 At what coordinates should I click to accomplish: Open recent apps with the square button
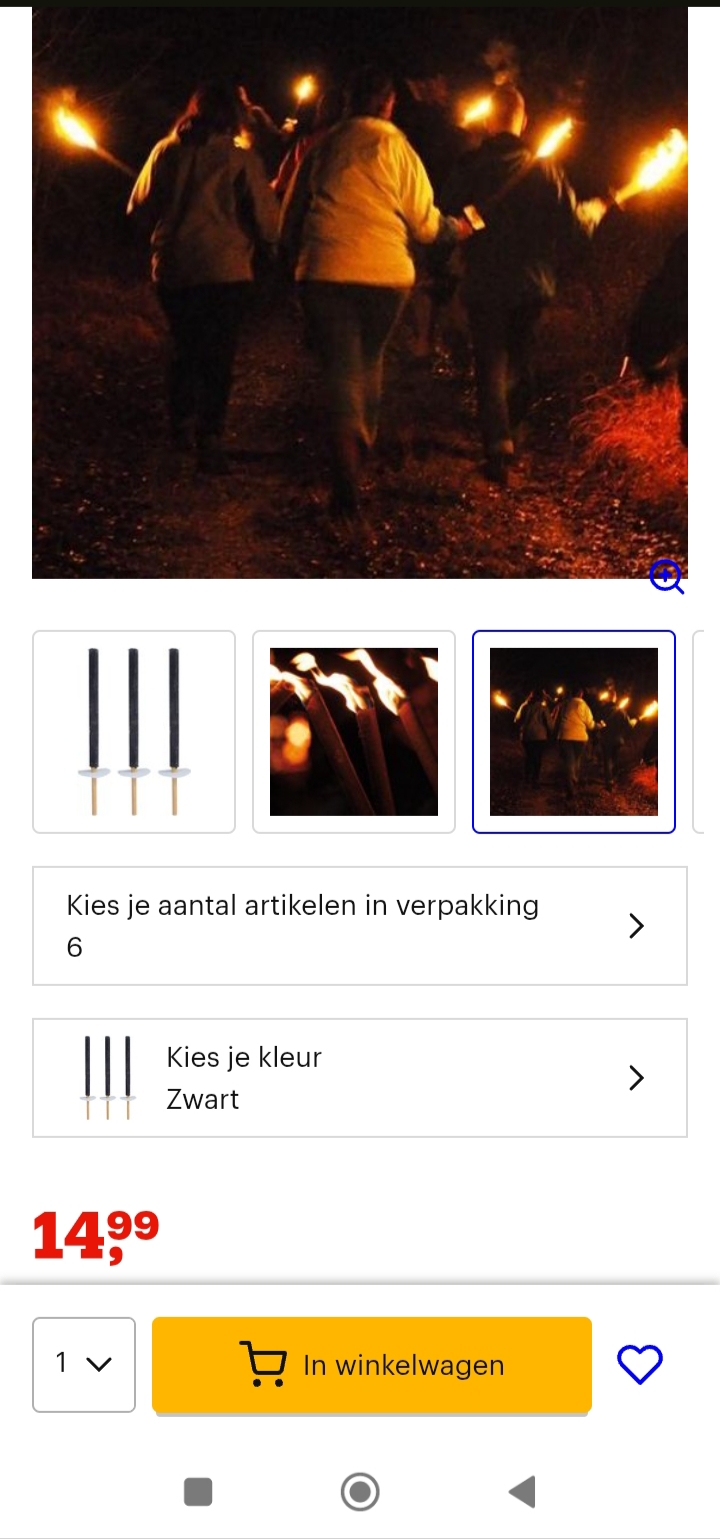198,1492
